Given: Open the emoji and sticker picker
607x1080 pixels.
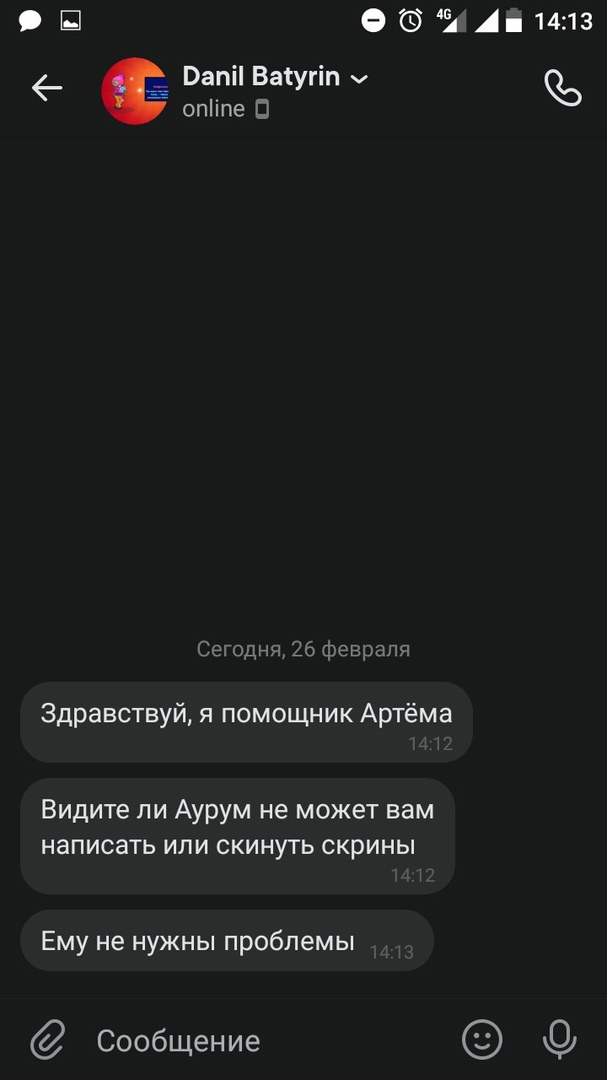Looking at the screenshot, I should coord(482,1040).
